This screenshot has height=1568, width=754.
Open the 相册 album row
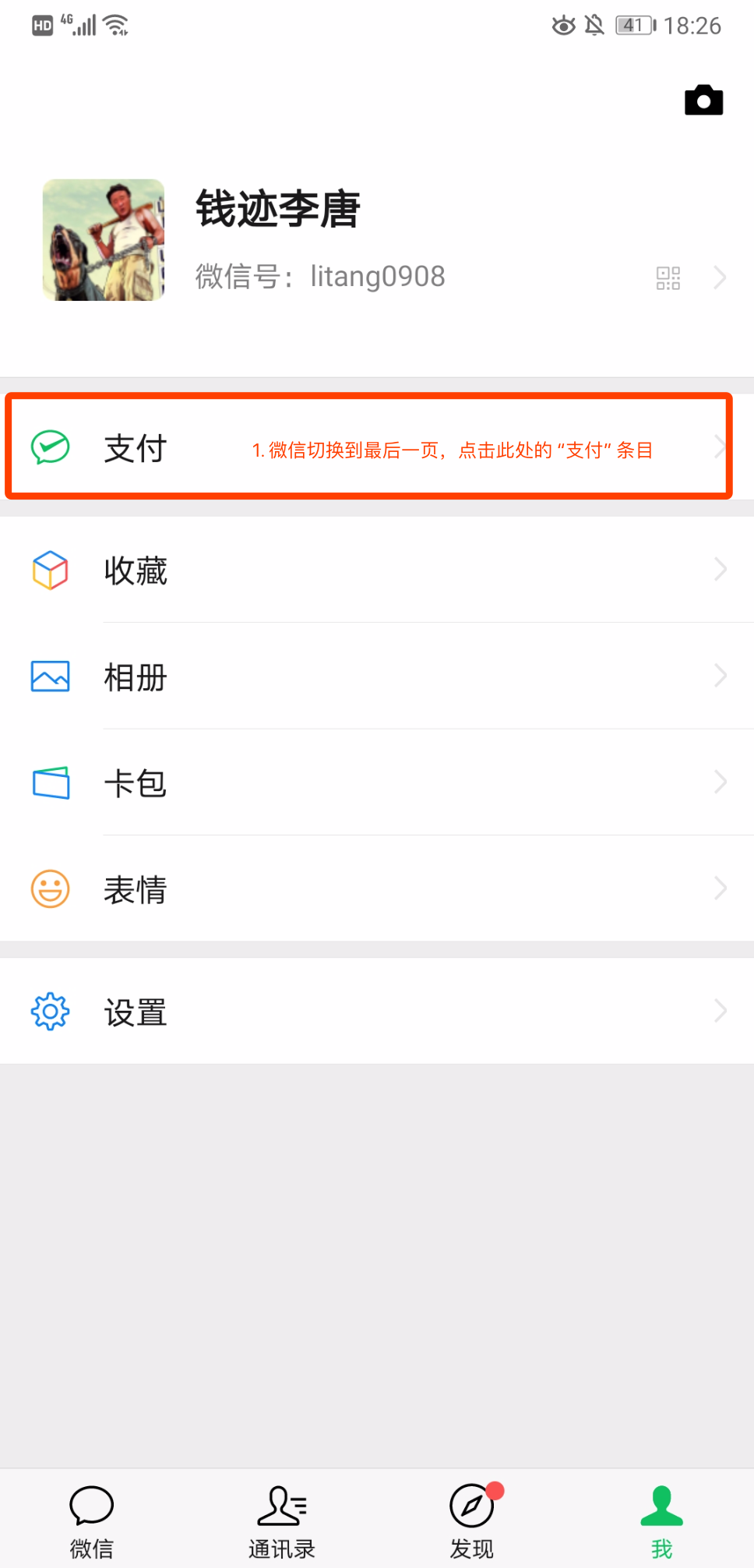click(x=377, y=676)
